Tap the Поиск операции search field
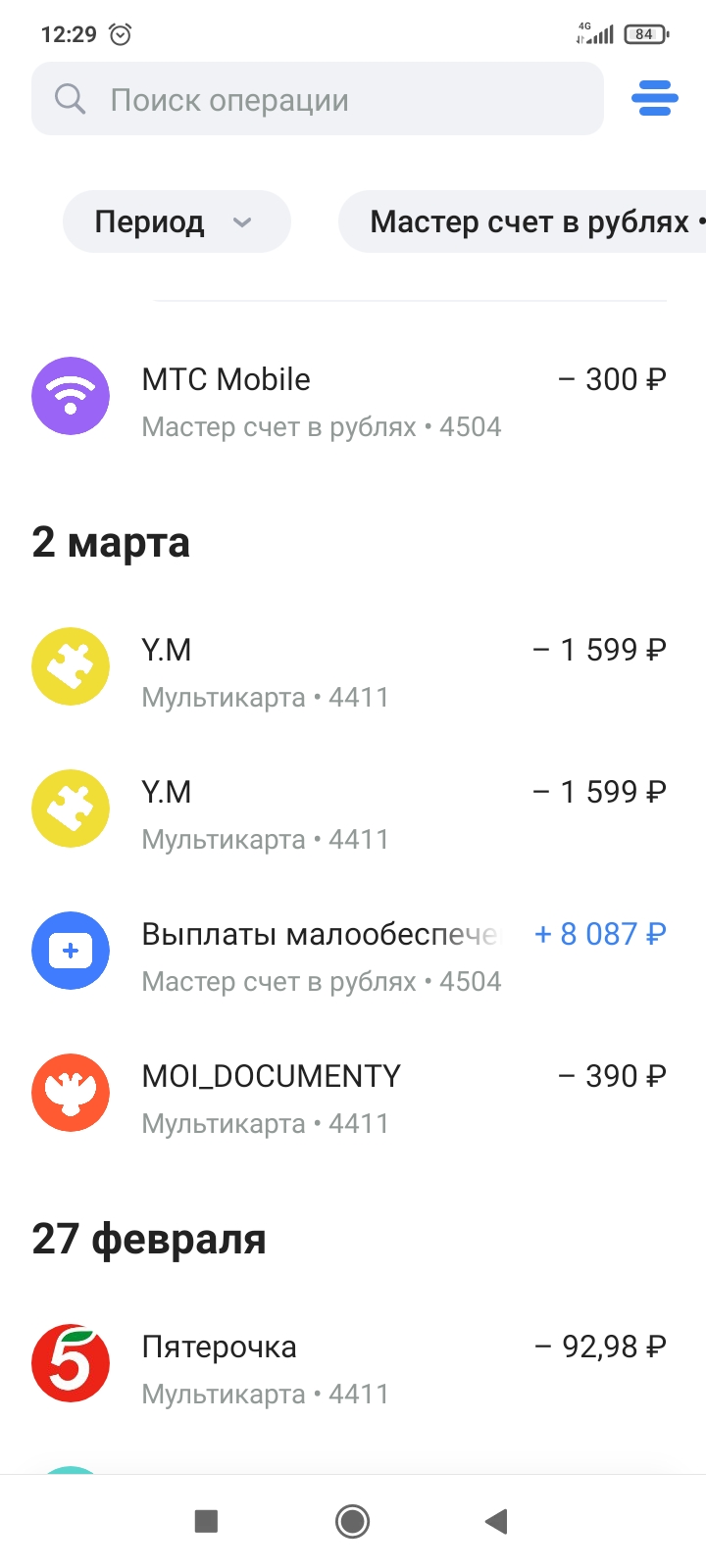The width and height of the screenshot is (706, 1568). [317, 99]
